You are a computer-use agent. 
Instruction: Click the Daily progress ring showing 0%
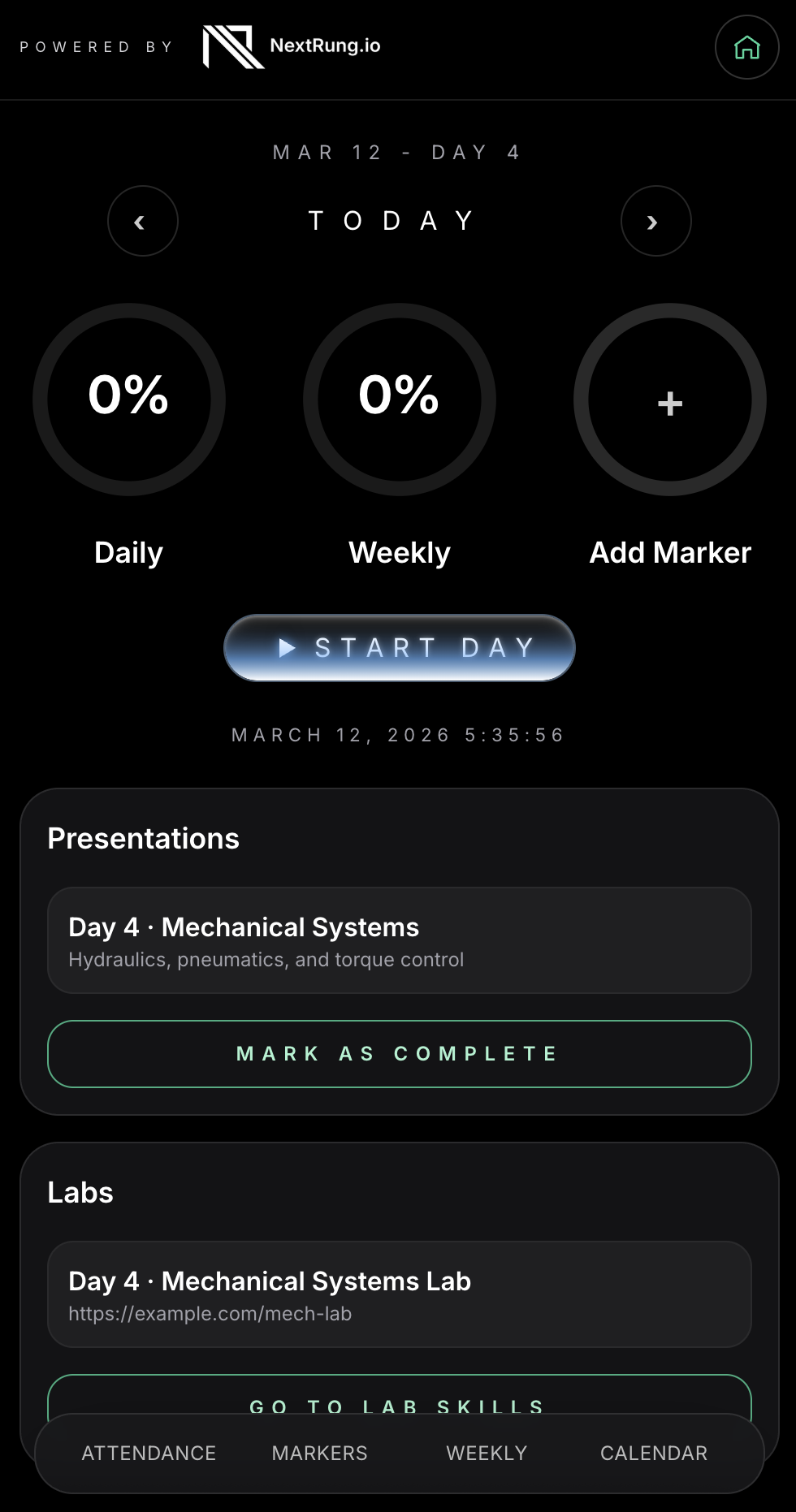(128, 399)
